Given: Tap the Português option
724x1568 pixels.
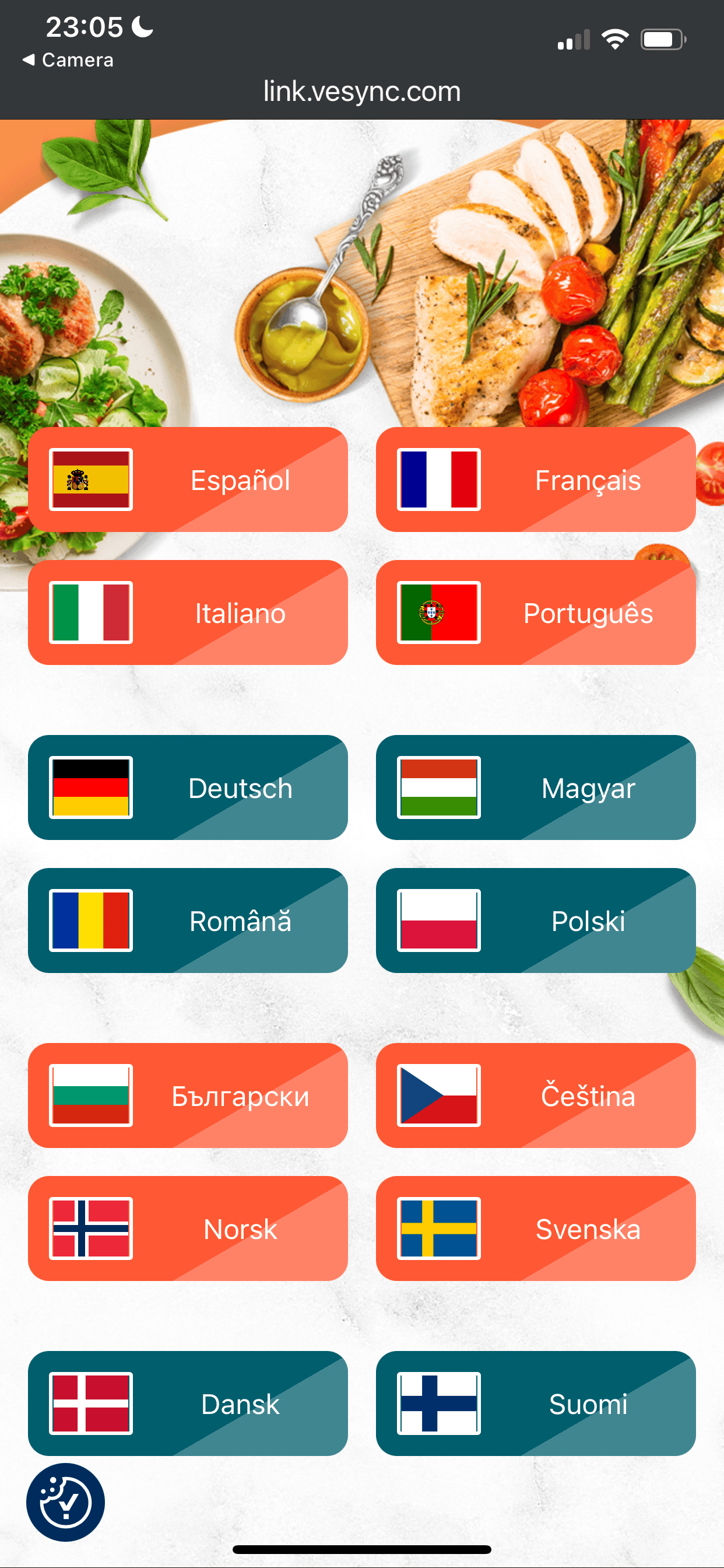Looking at the screenshot, I should pos(535,612).
